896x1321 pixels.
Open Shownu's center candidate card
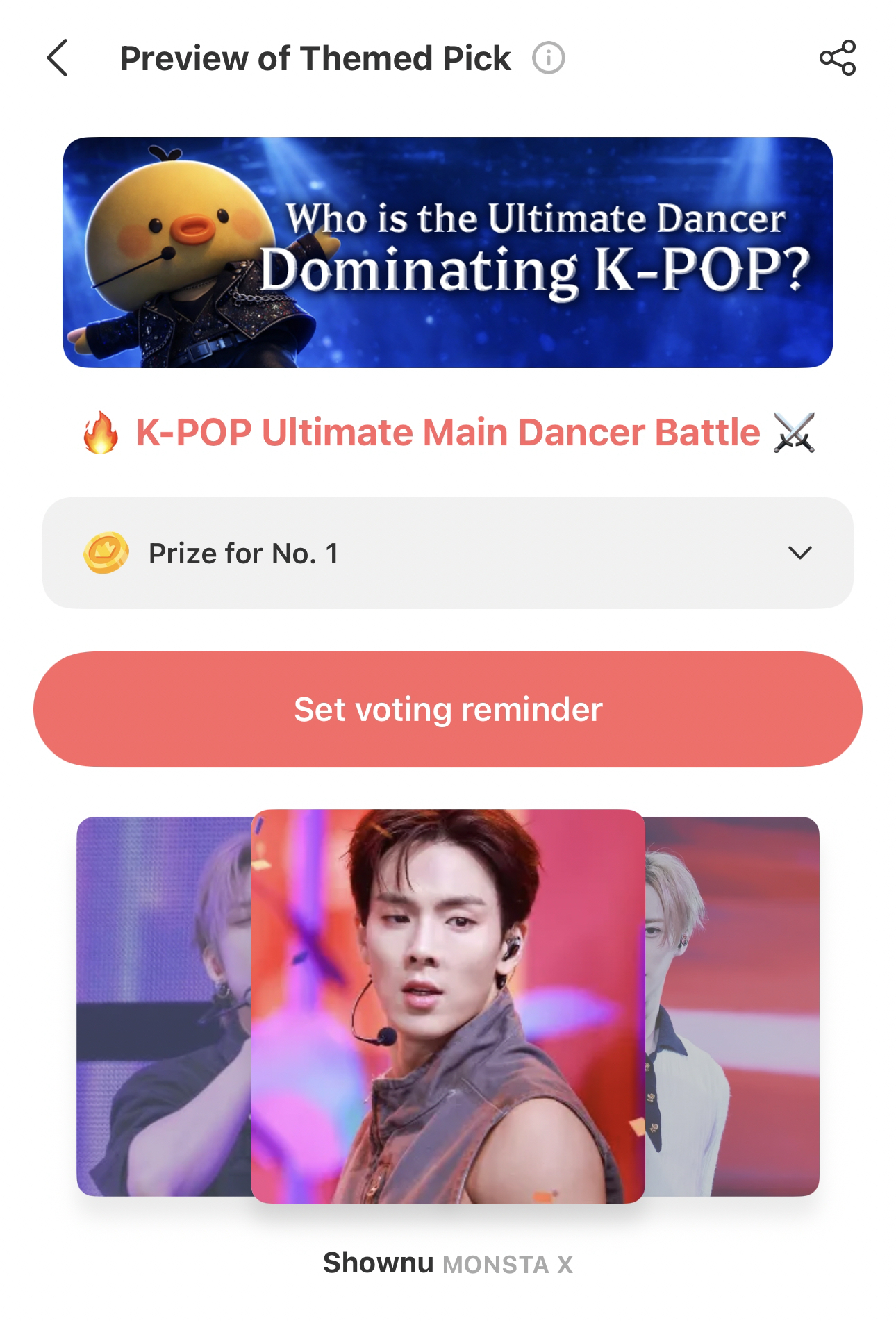pos(448,1006)
